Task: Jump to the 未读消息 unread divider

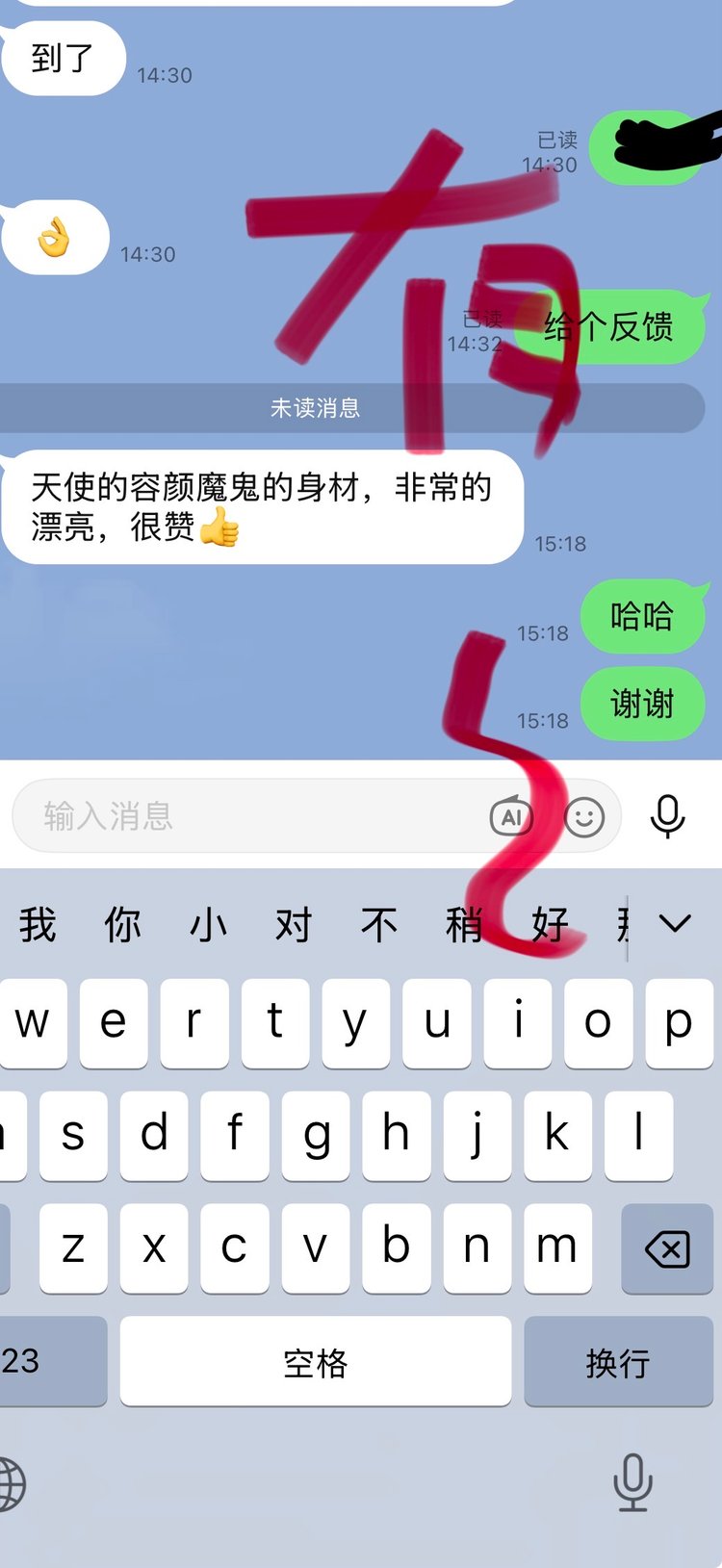Action: tap(316, 408)
